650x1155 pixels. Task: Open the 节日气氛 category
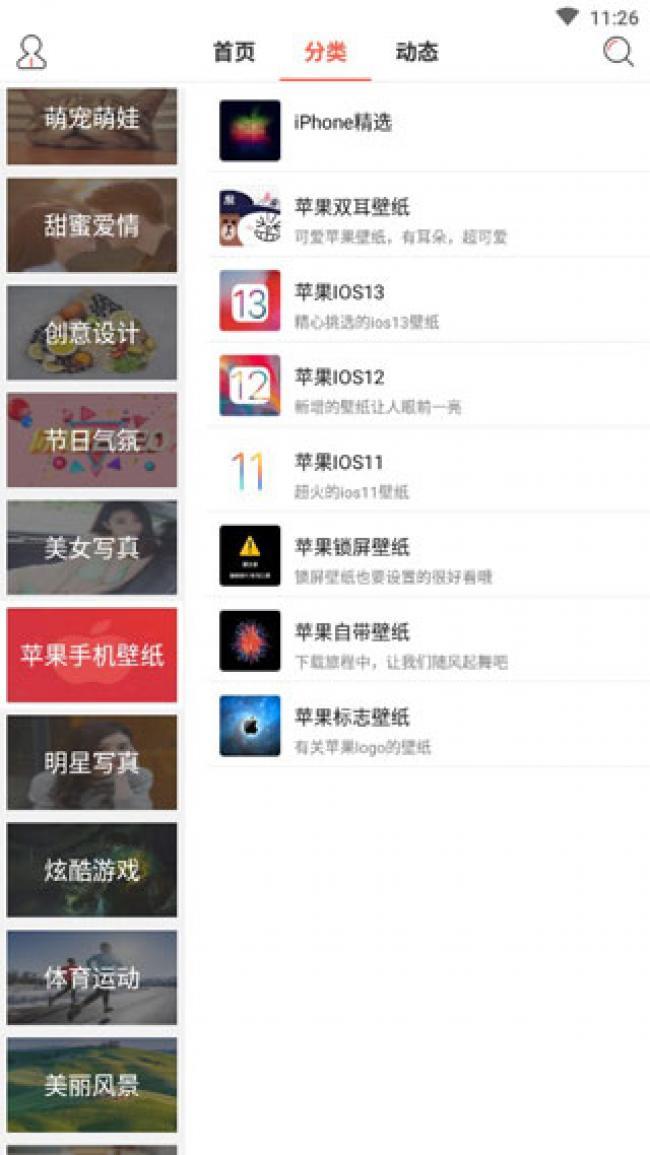pyautogui.click(x=92, y=440)
